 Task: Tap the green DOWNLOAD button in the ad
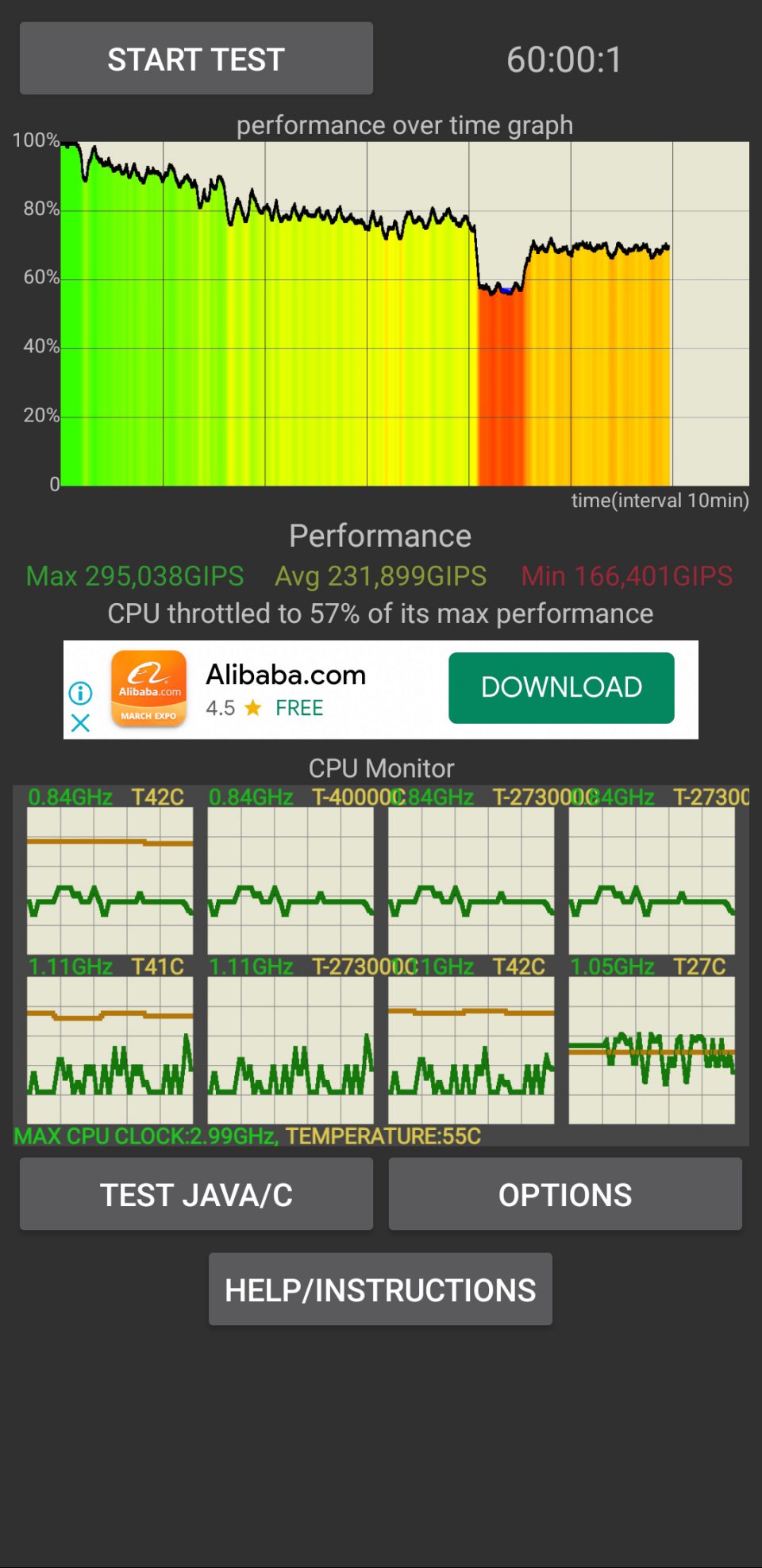pyautogui.click(x=561, y=687)
